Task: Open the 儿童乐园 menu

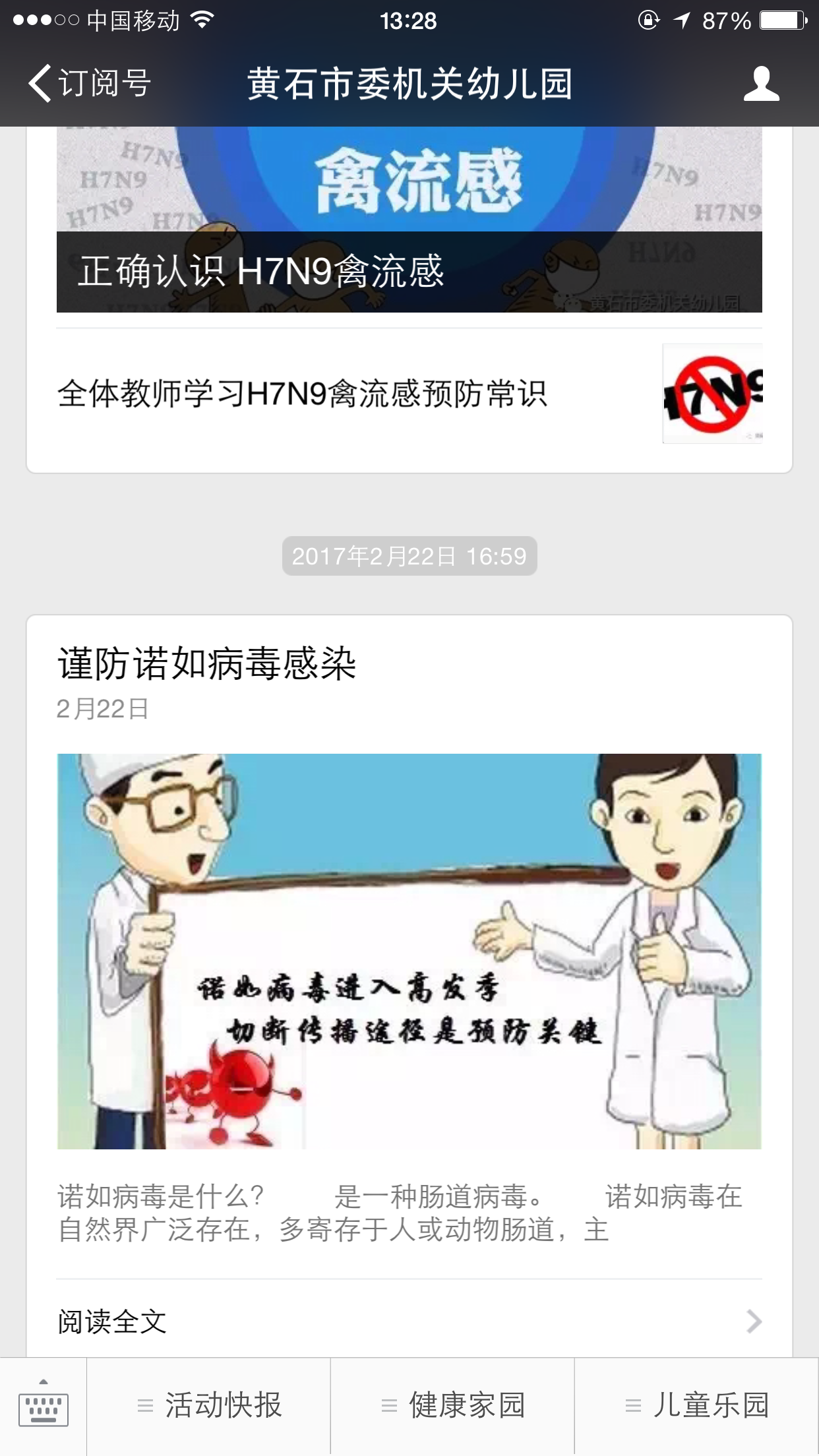Action: (697, 1406)
